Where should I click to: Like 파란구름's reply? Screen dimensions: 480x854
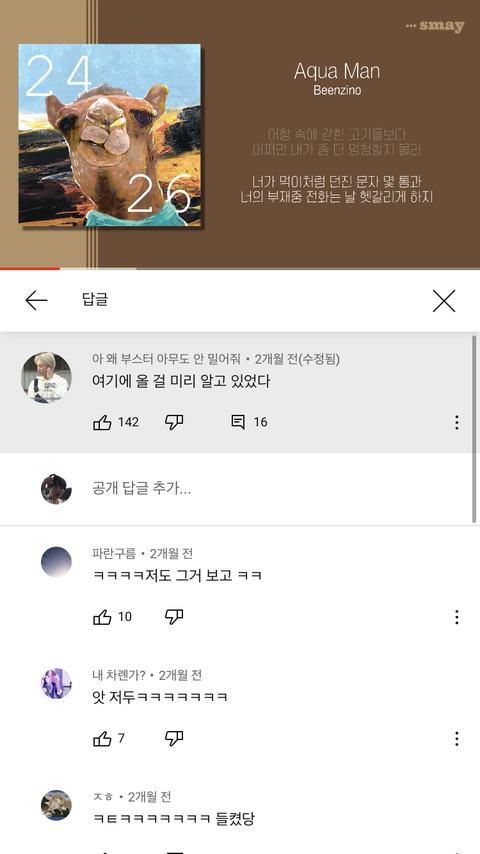click(102, 617)
